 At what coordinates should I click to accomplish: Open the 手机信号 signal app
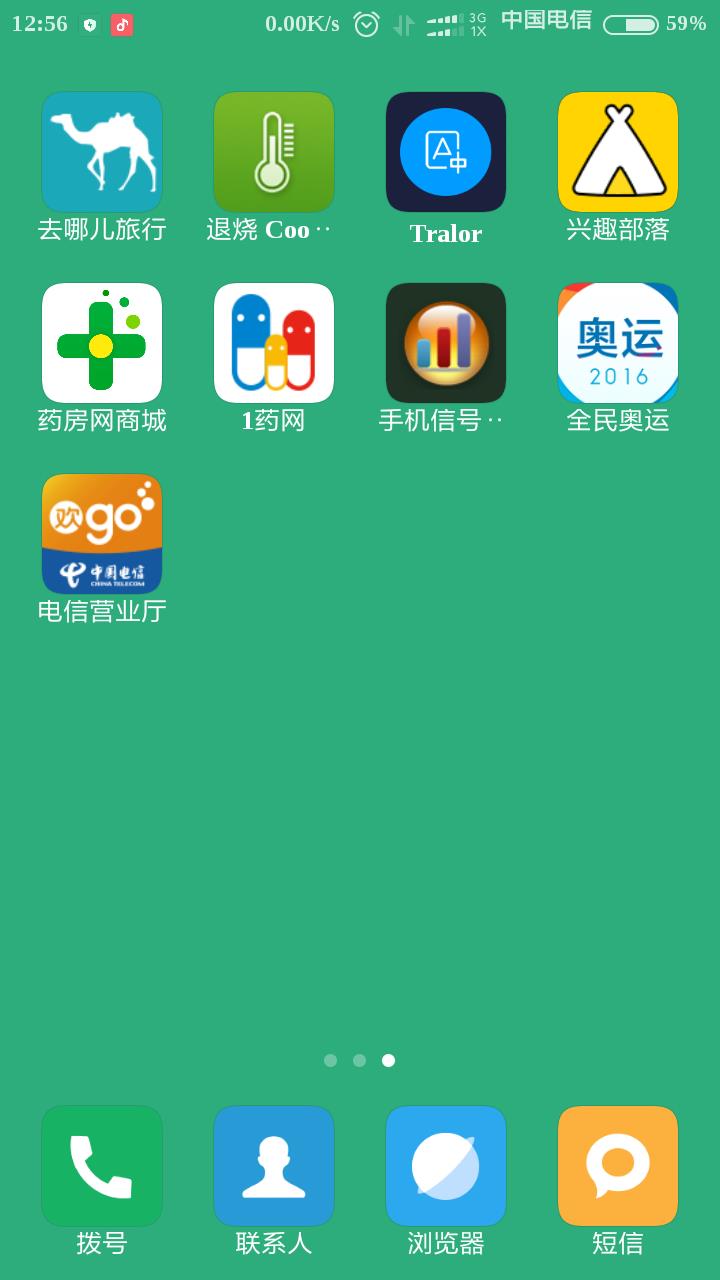pos(446,343)
